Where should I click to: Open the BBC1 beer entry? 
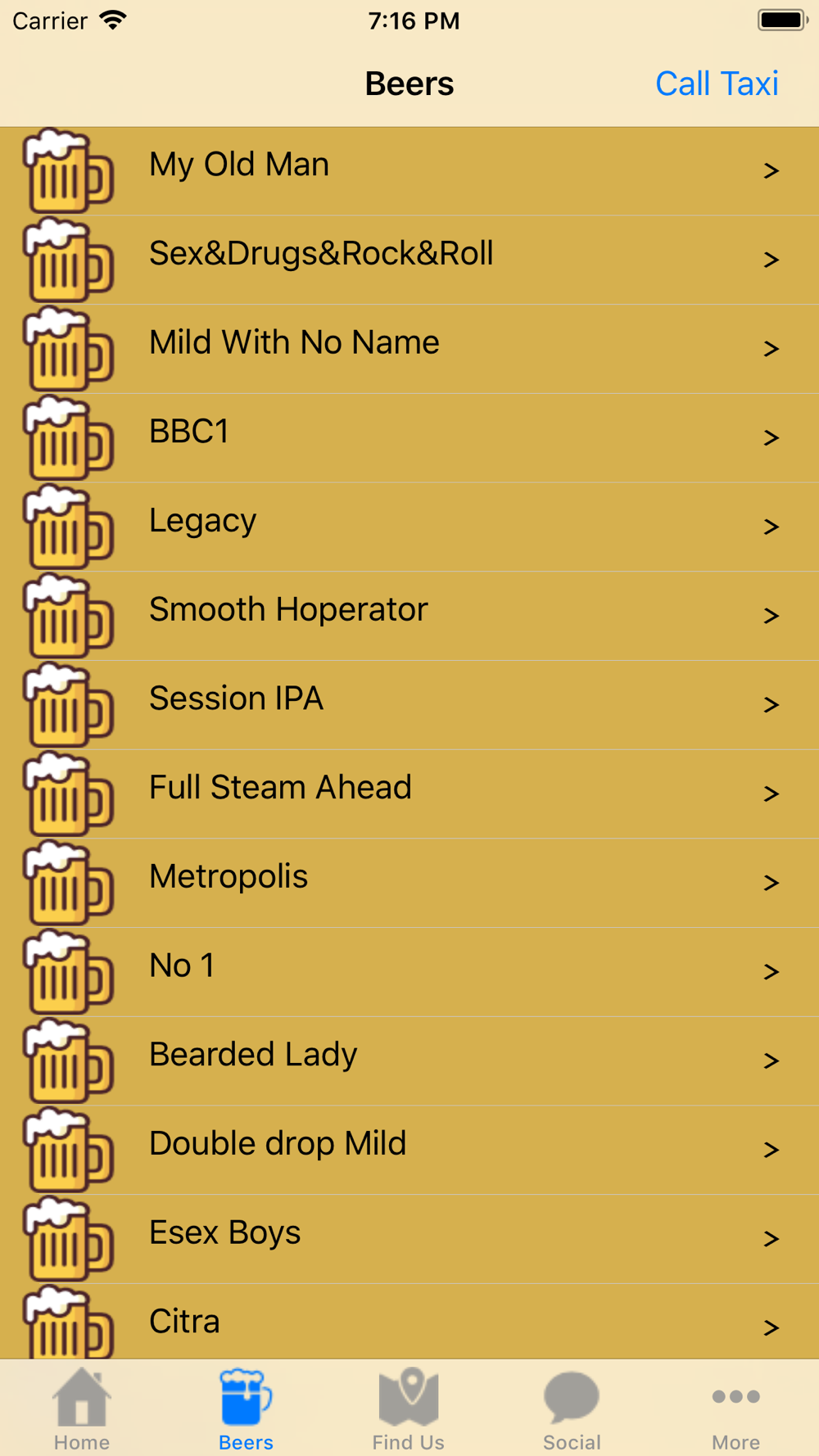[409, 438]
